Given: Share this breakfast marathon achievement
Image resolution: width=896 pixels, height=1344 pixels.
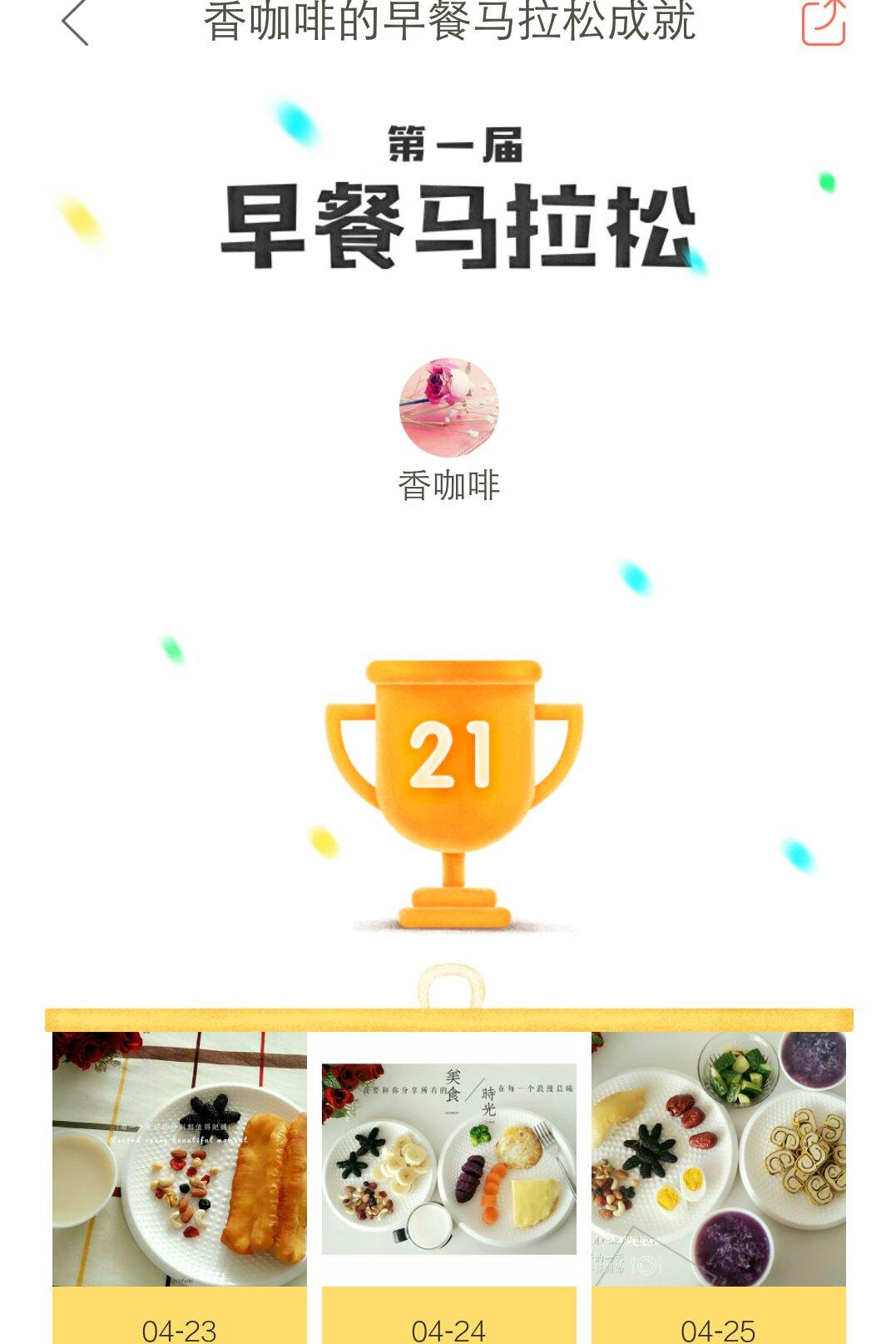Looking at the screenshot, I should (823, 22).
